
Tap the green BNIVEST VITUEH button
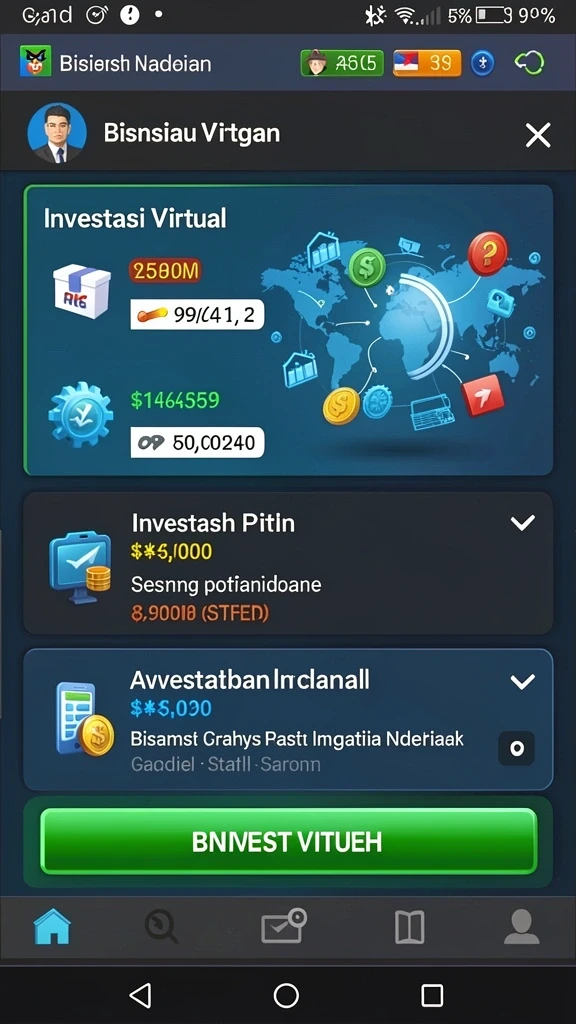[x=288, y=841]
